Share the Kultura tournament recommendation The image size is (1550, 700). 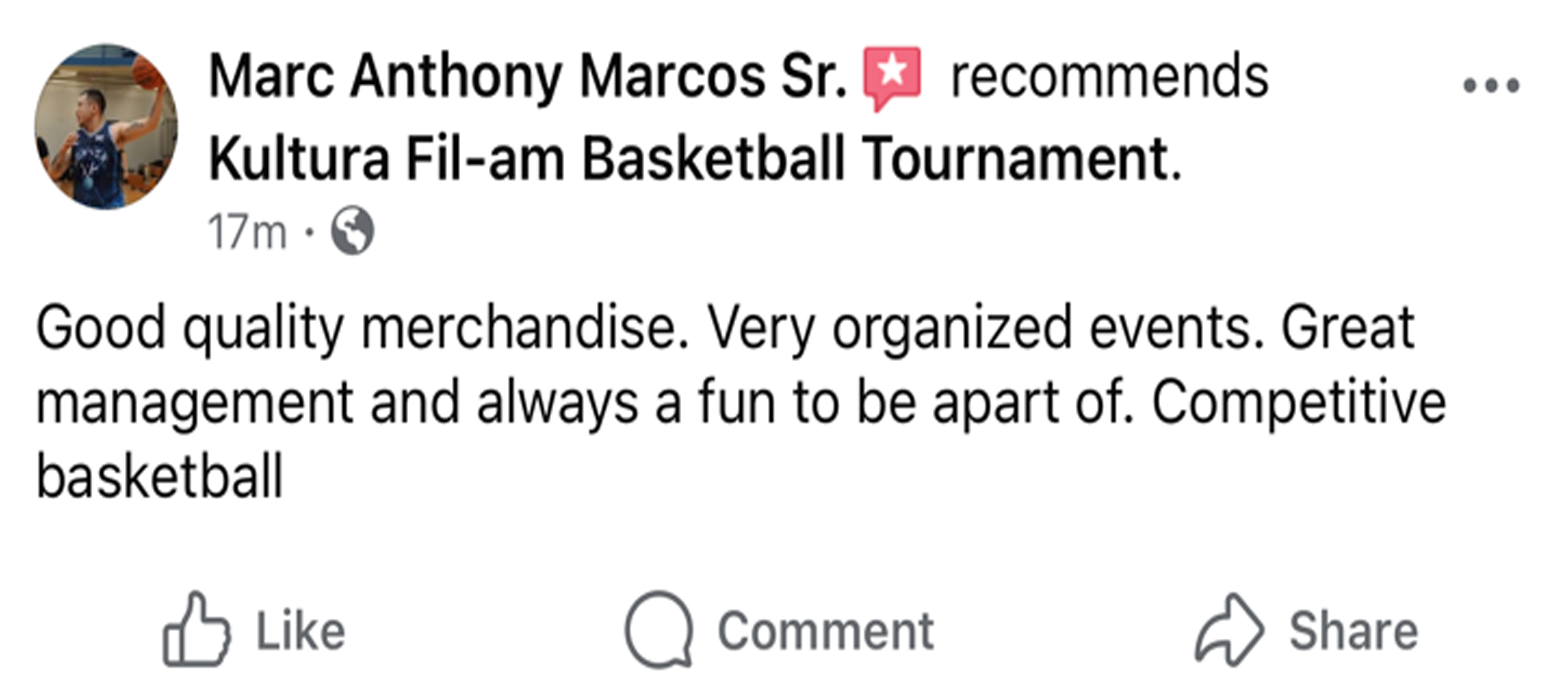[1308, 630]
